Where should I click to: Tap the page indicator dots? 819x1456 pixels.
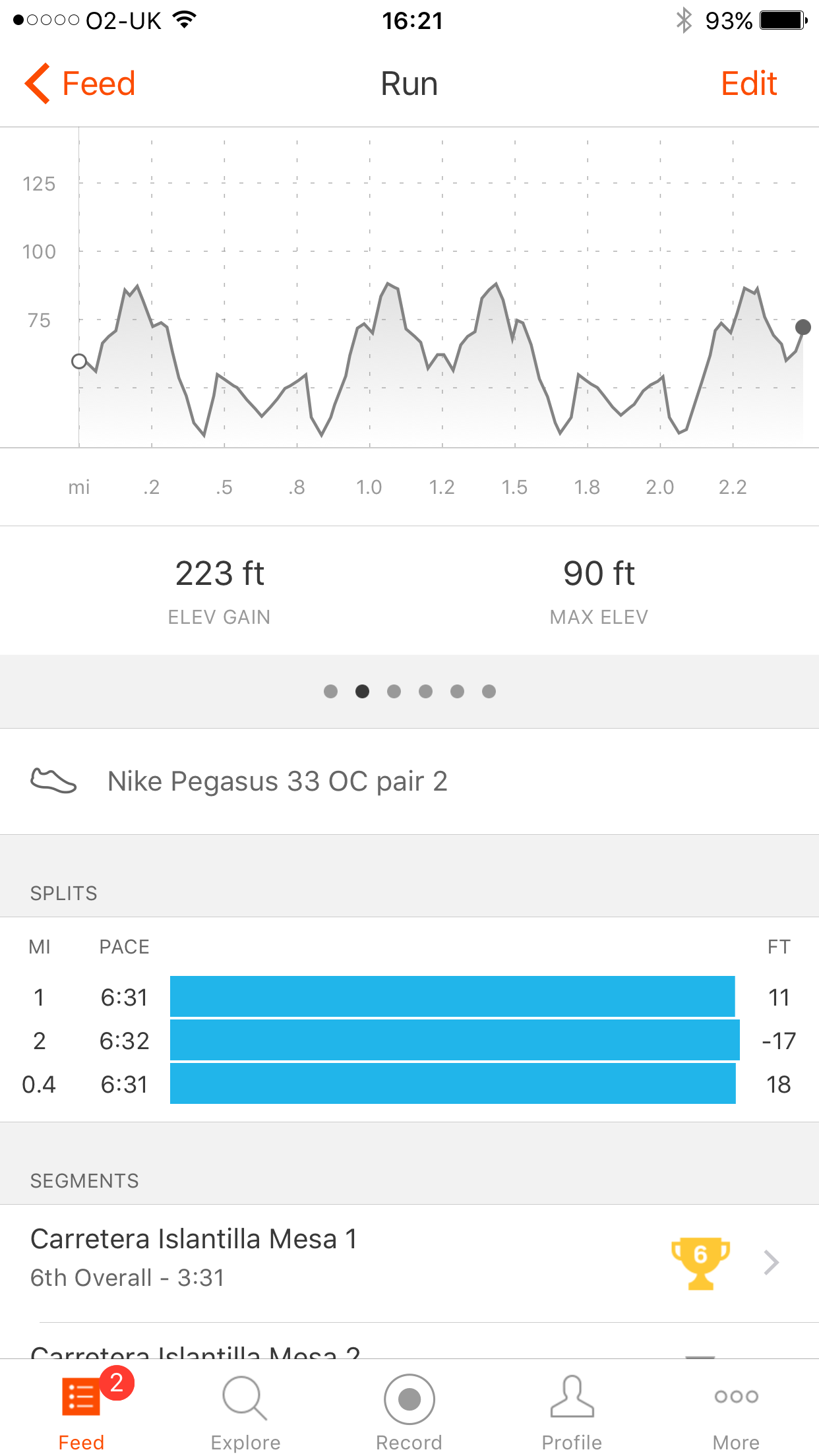pyautogui.click(x=409, y=691)
